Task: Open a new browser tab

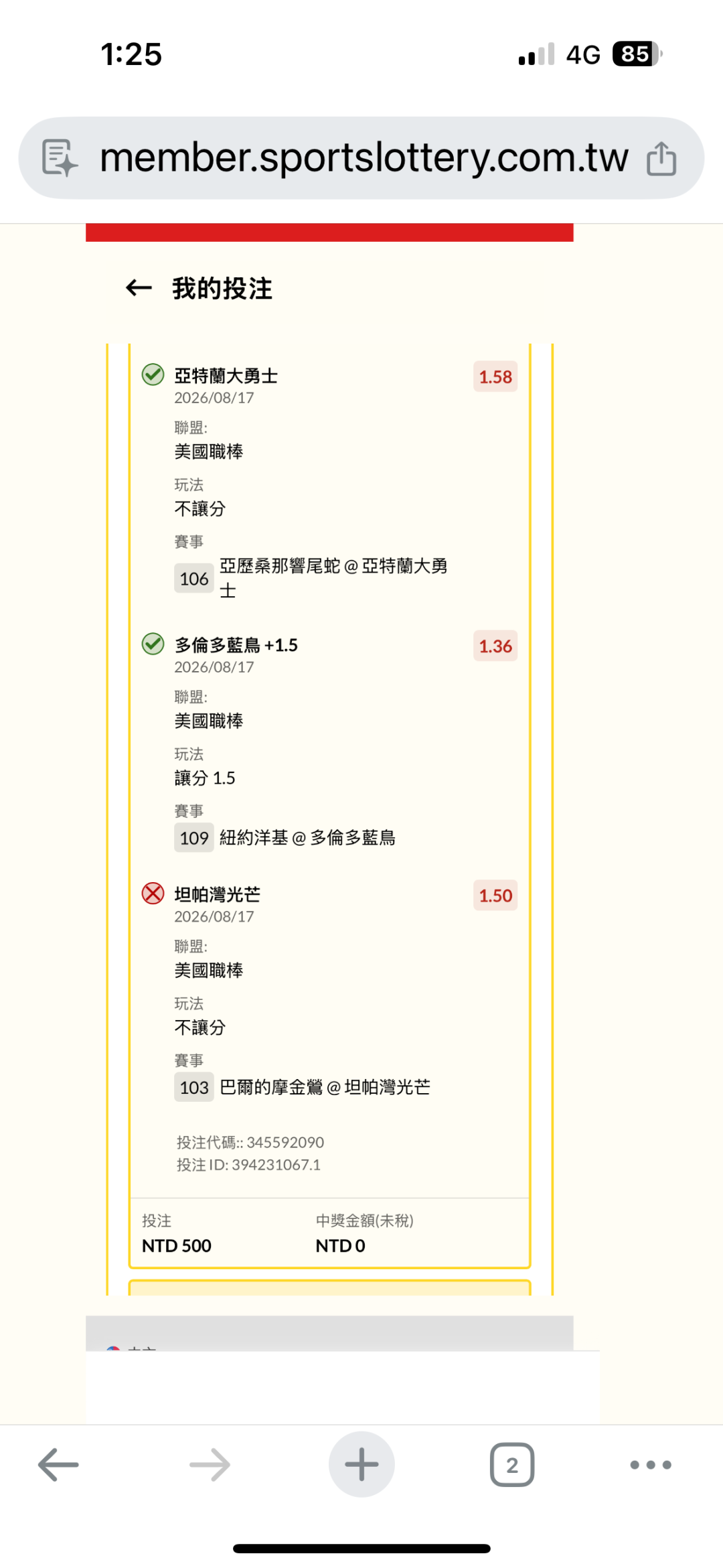Action: (361, 1464)
